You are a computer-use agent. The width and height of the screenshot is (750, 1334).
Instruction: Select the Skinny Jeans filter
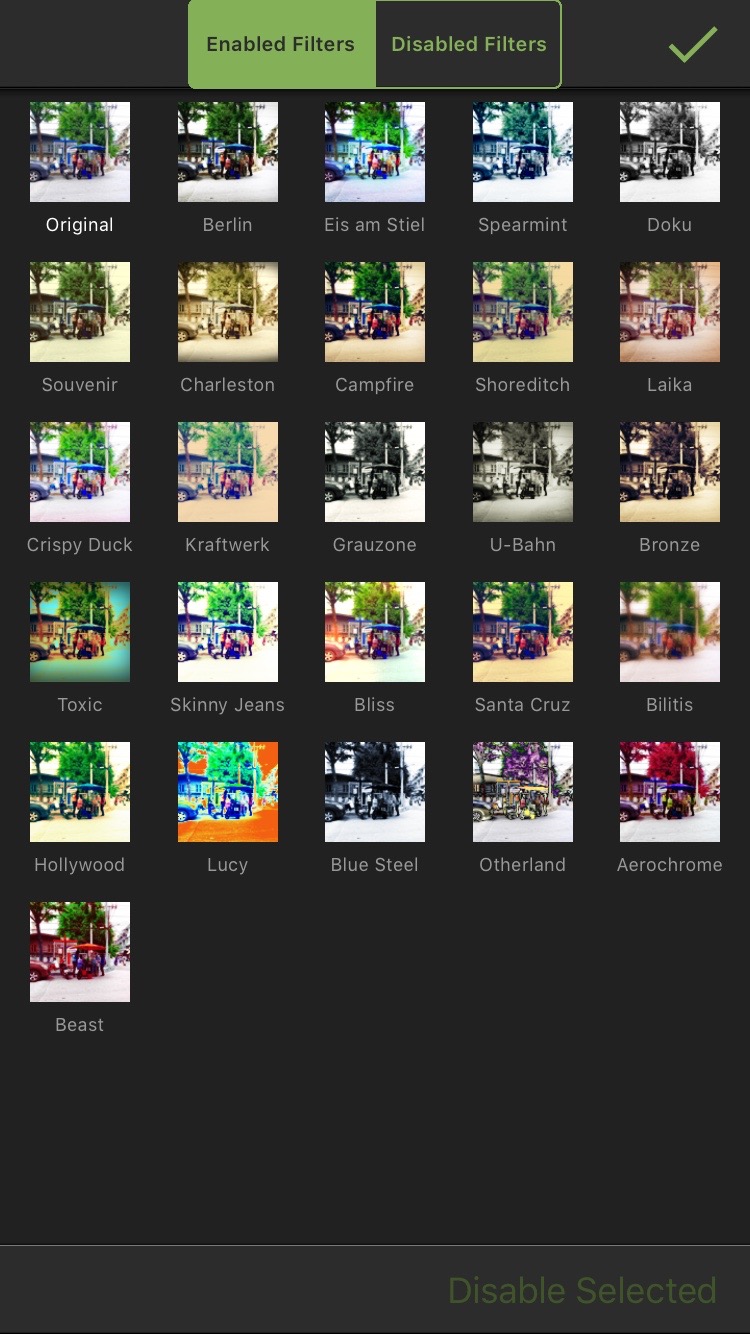[227, 632]
